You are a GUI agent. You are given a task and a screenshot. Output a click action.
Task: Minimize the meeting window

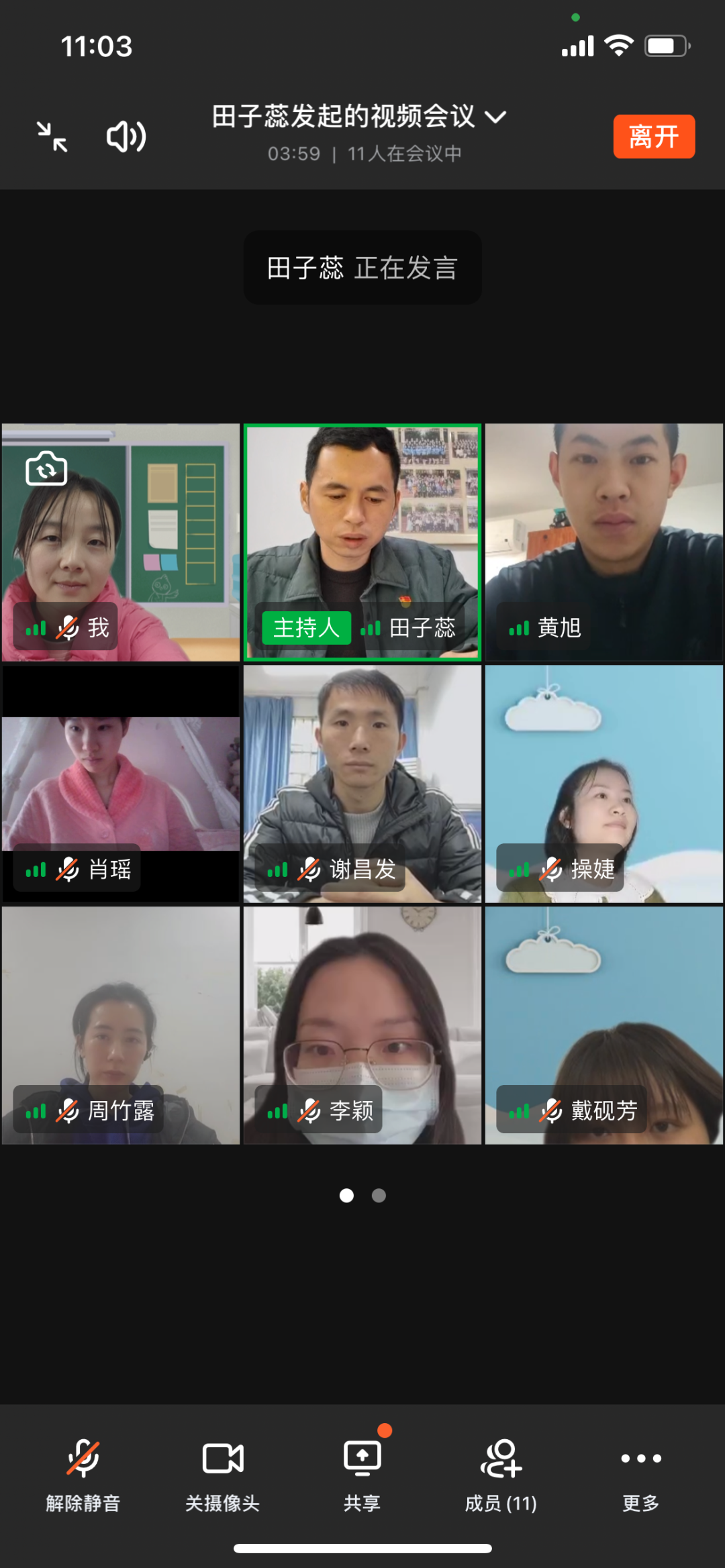click(52, 137)
